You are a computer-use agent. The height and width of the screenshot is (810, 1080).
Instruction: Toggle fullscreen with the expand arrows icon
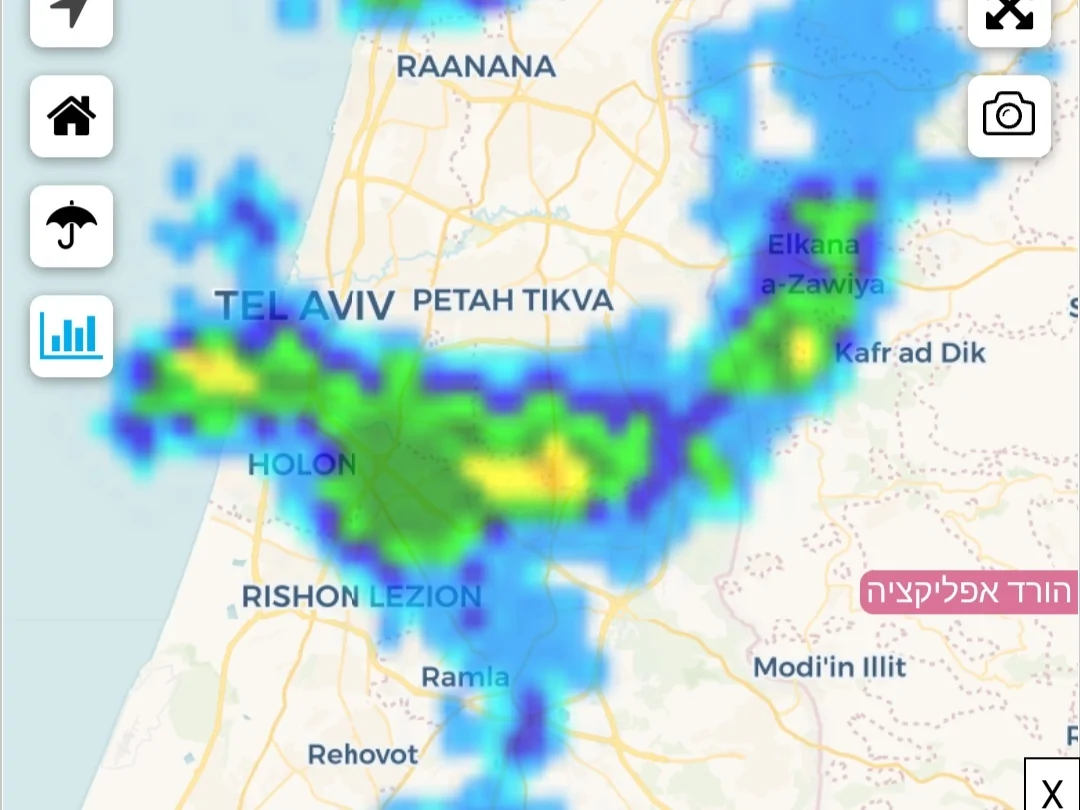(1009, 14)
